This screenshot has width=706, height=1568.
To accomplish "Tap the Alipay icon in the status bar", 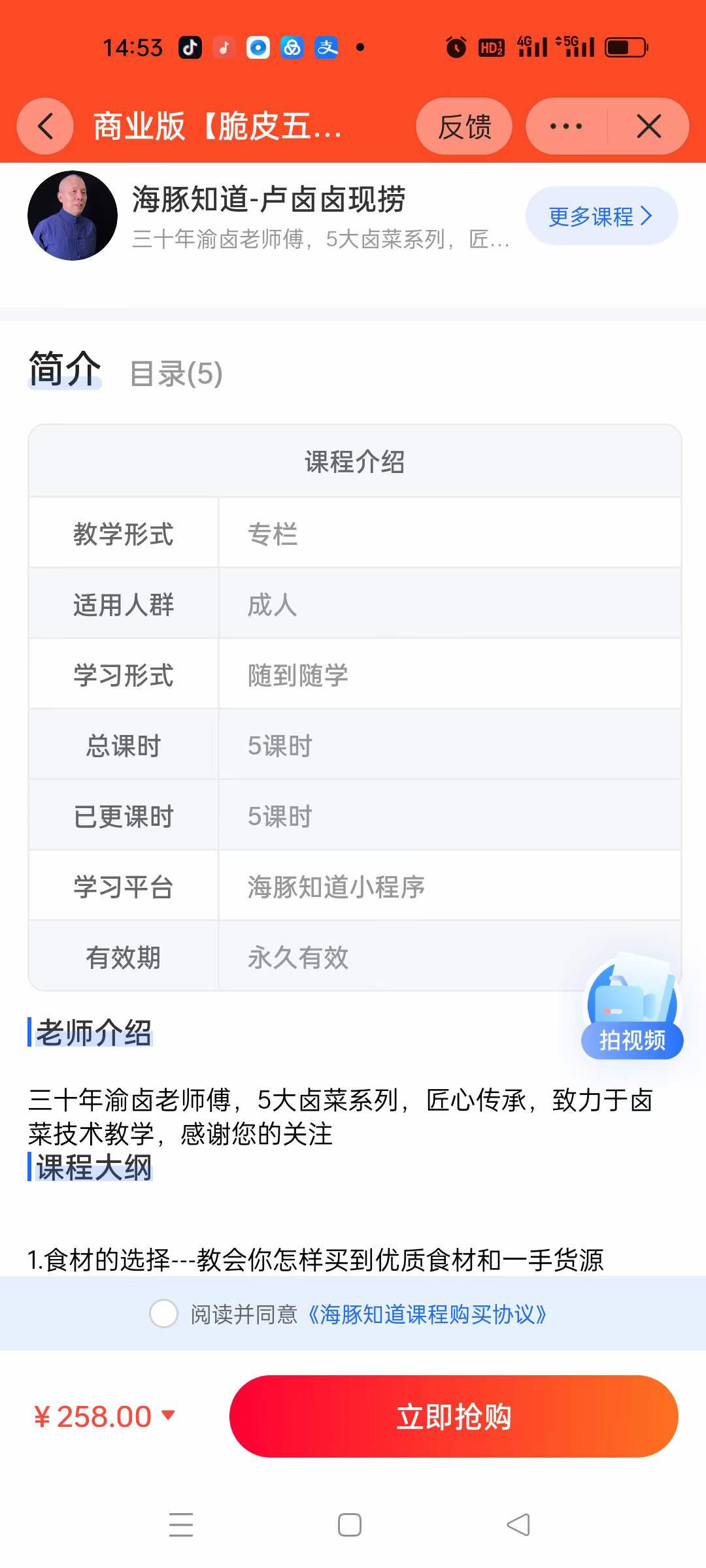I will pyautogui.click(x=326, y=48).
